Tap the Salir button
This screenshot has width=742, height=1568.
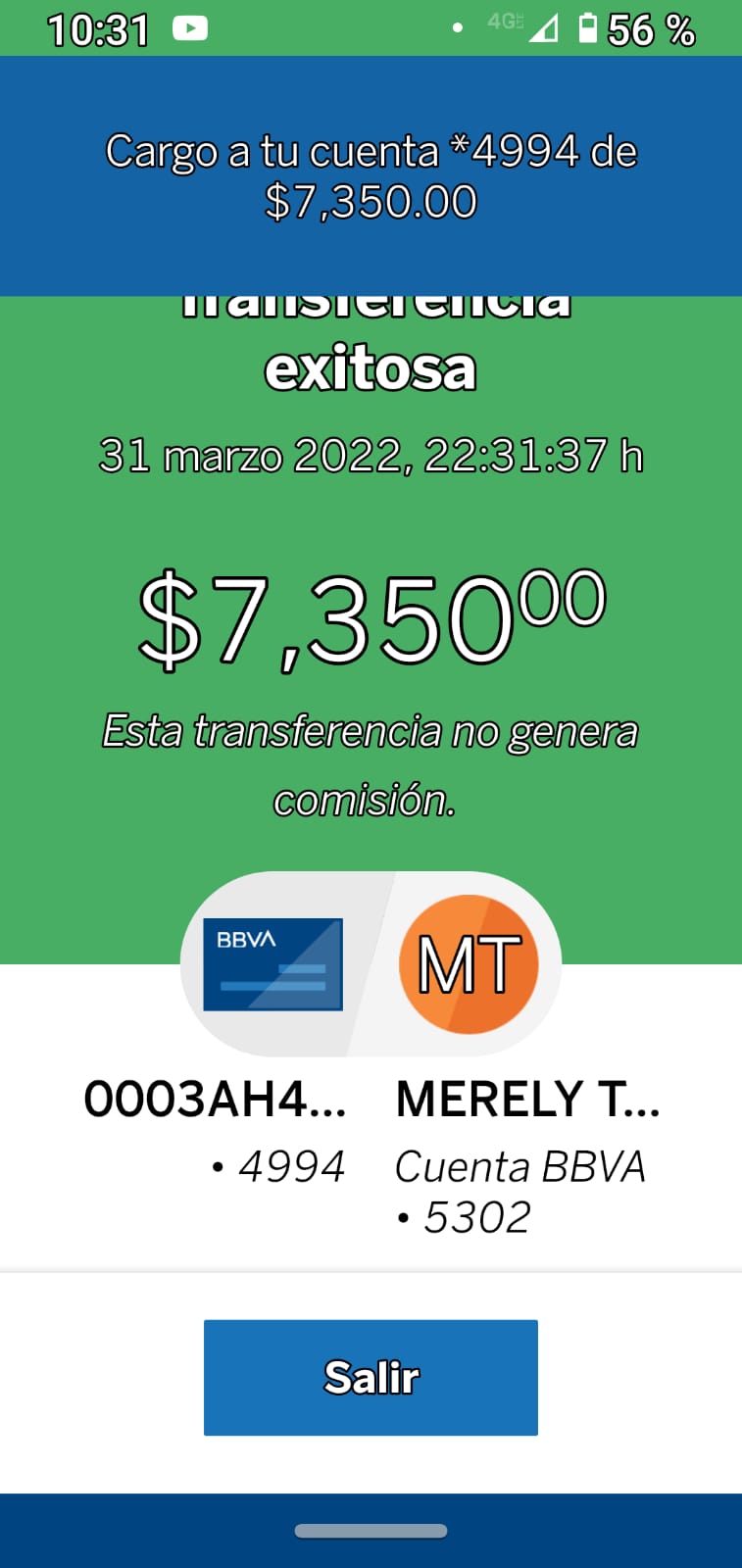pos(371,1377)
